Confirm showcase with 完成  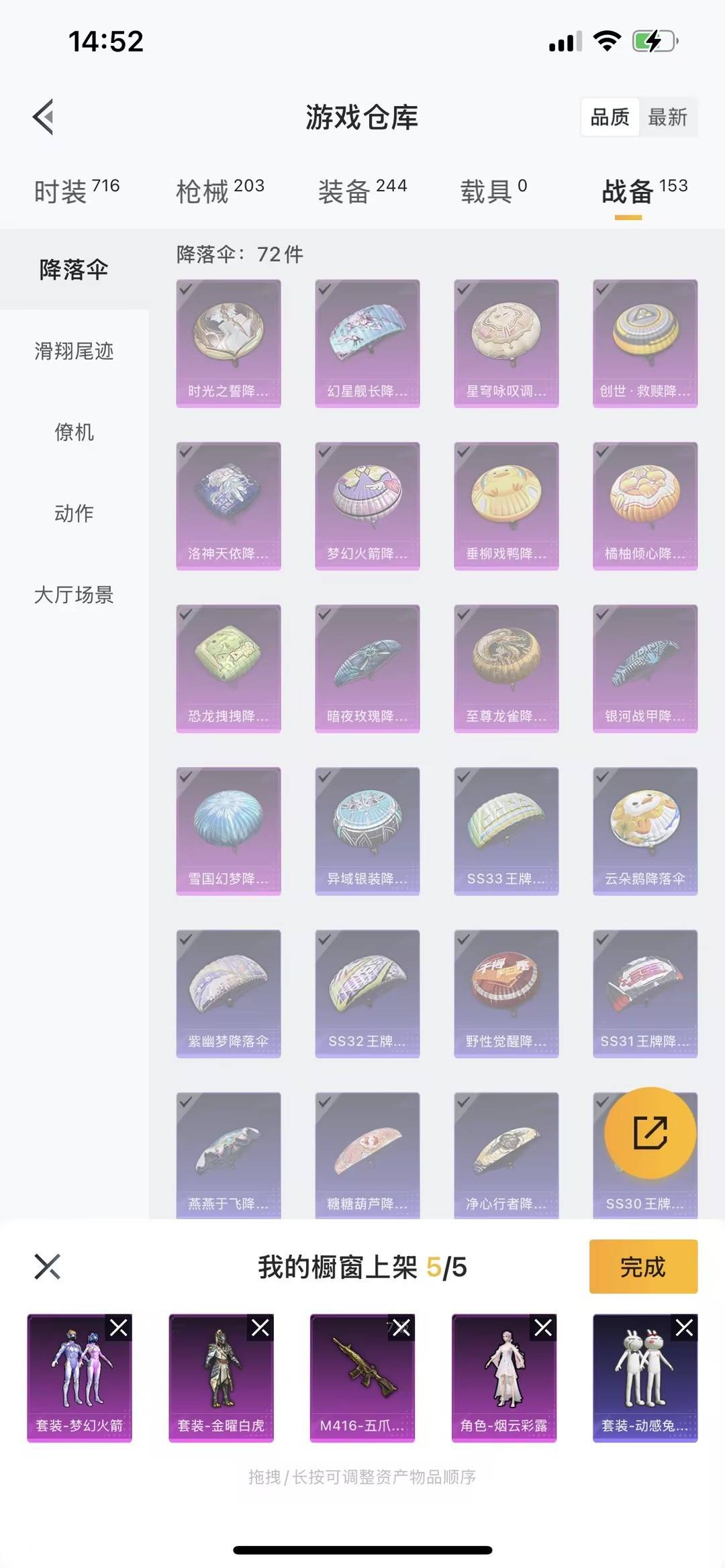tap(642, 1267)
